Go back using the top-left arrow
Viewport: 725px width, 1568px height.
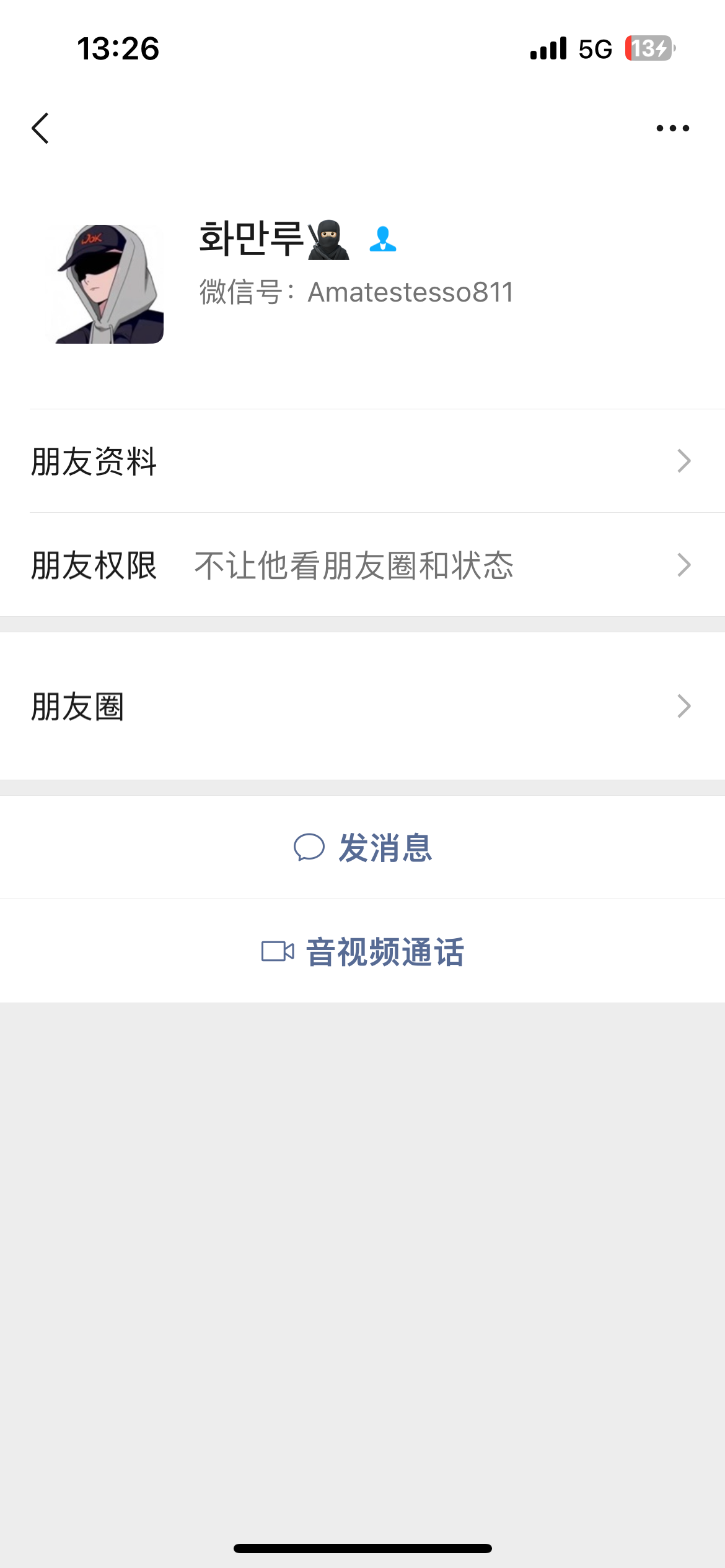click(41, 128)
